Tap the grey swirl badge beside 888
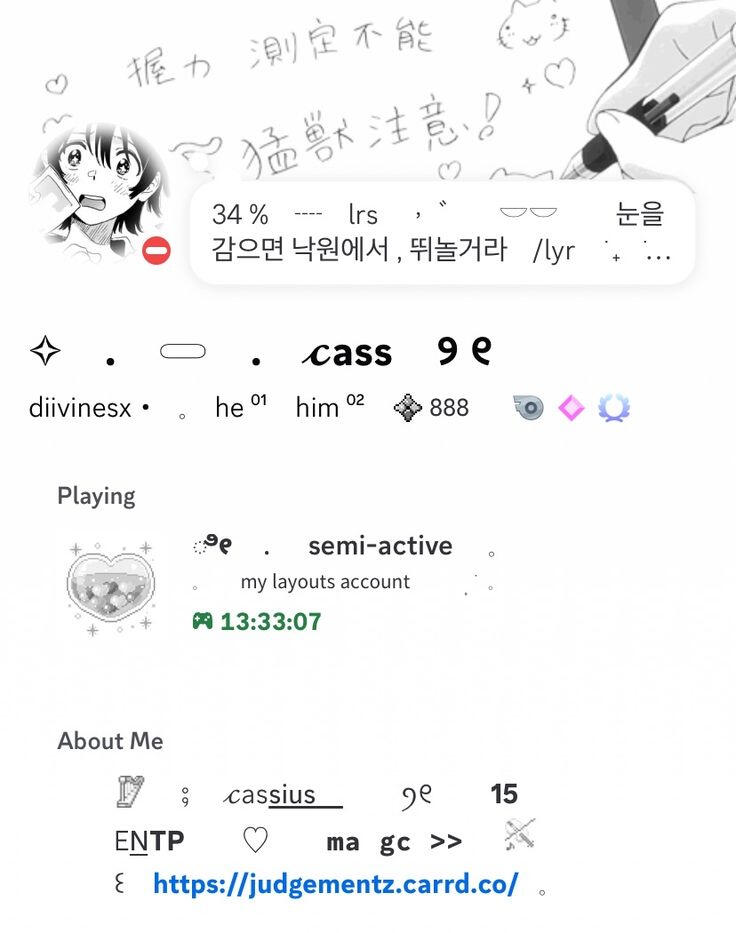 (x=529, y=408)
